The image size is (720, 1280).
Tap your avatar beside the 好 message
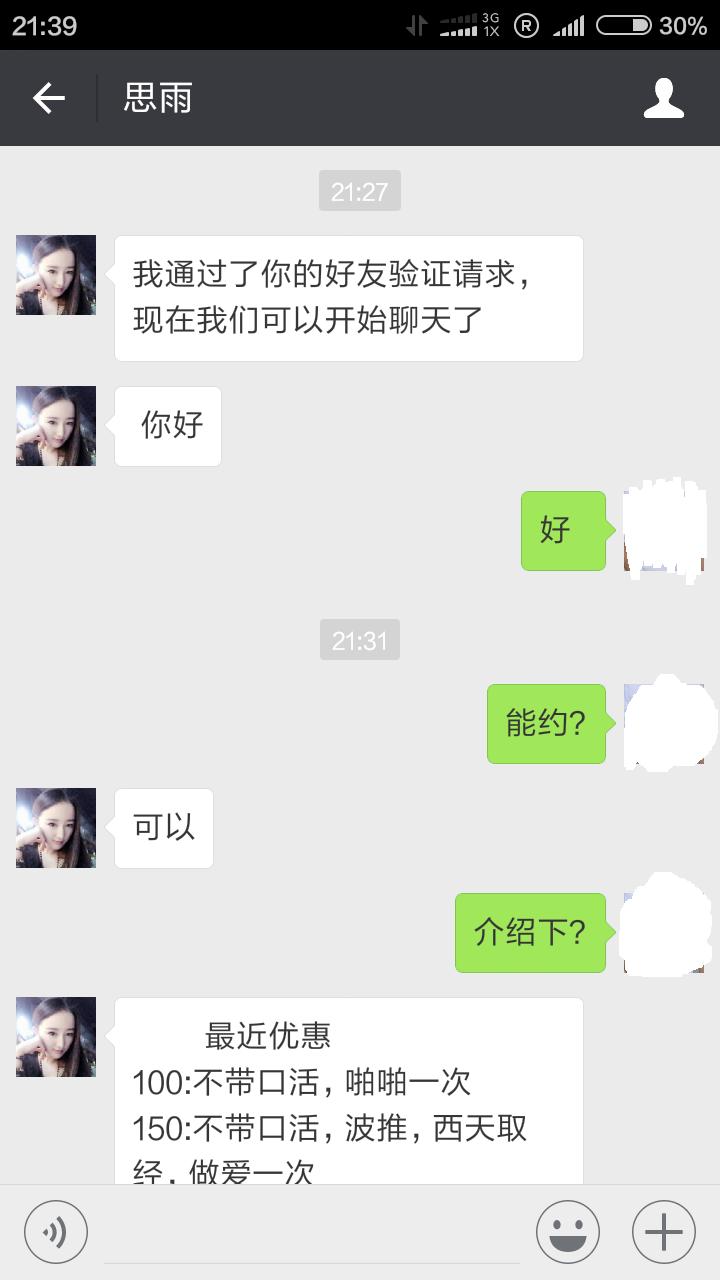coord(663,530)
